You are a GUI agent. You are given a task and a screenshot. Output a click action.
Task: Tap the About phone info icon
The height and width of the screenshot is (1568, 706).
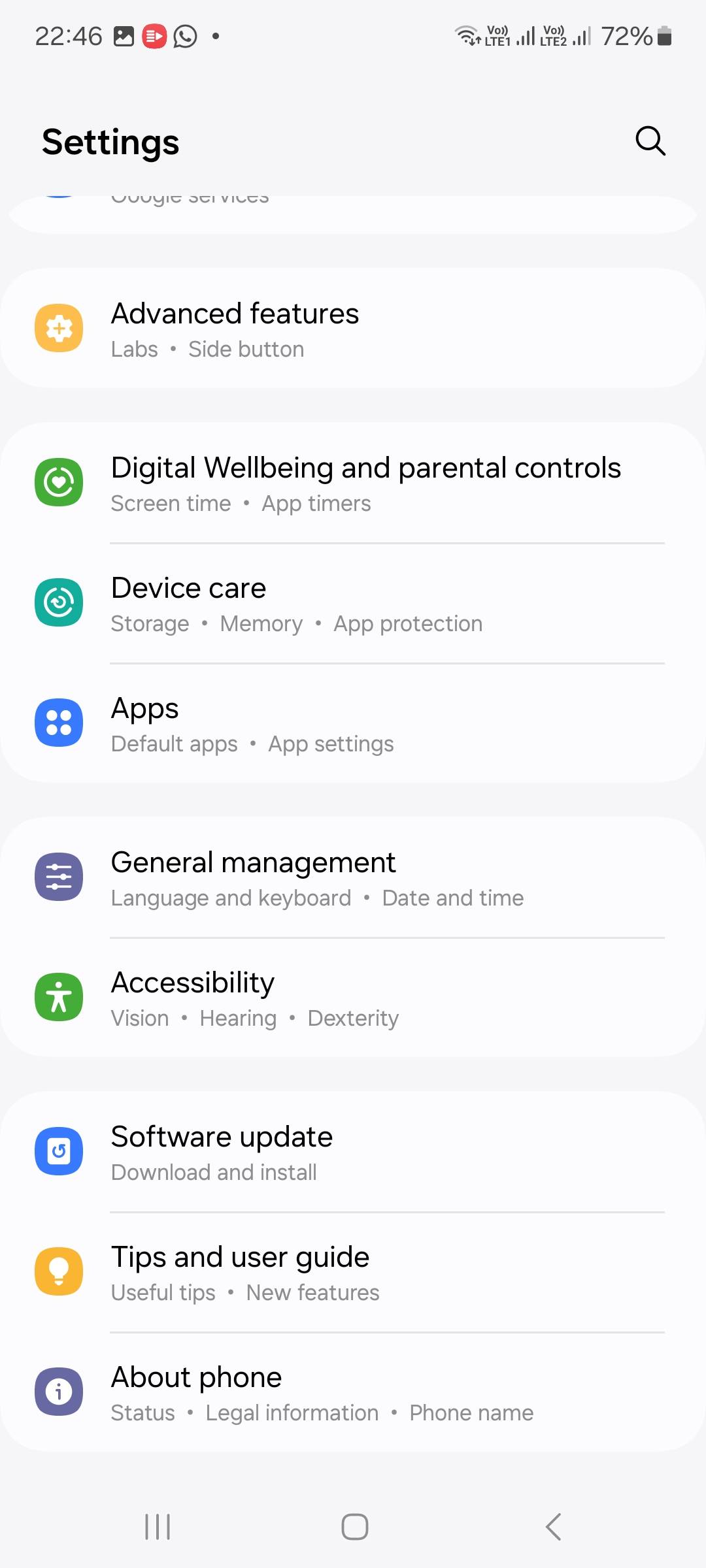59,1391
